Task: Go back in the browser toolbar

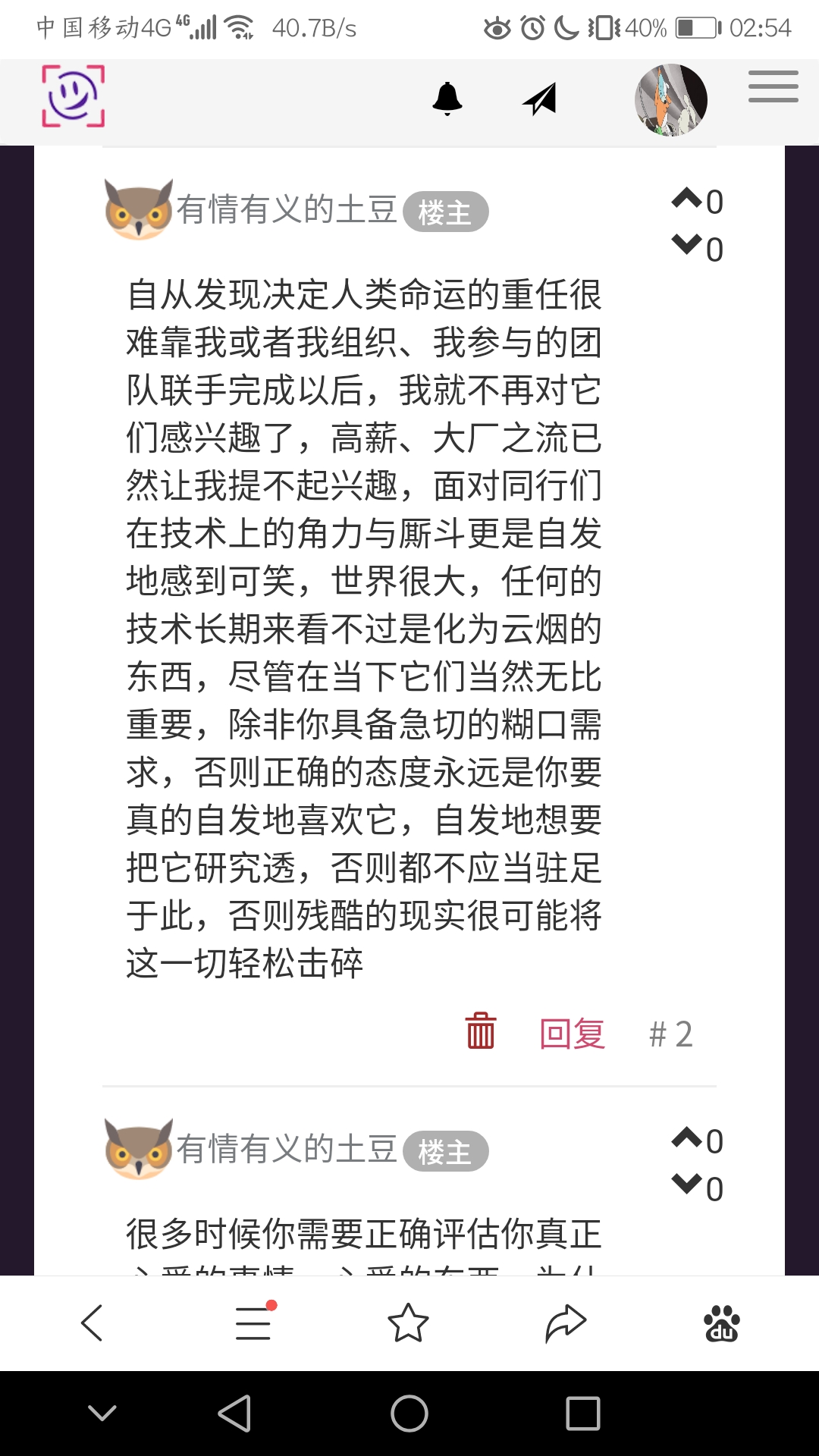Action: [x=92, y=1323]
